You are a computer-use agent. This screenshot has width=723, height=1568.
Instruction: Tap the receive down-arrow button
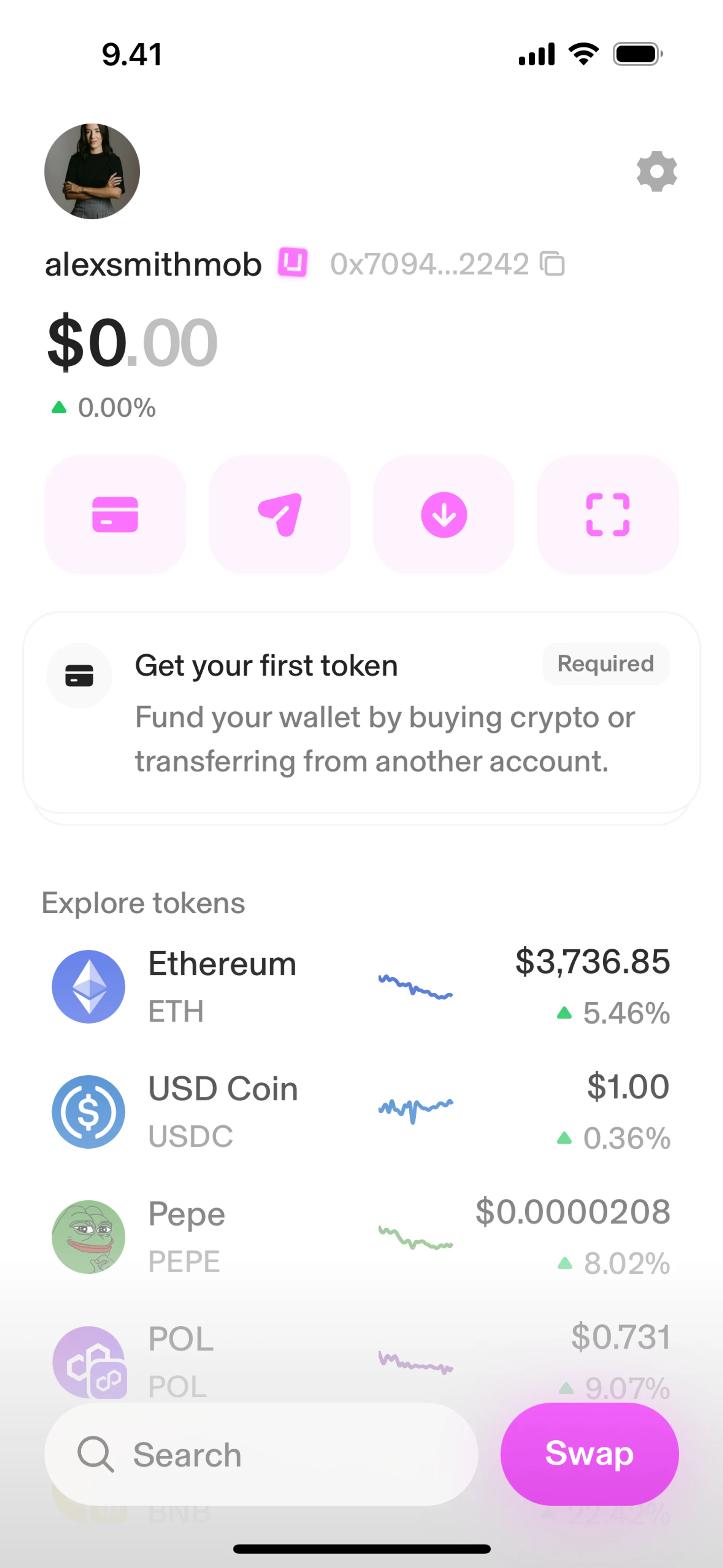tap(444, 514)
